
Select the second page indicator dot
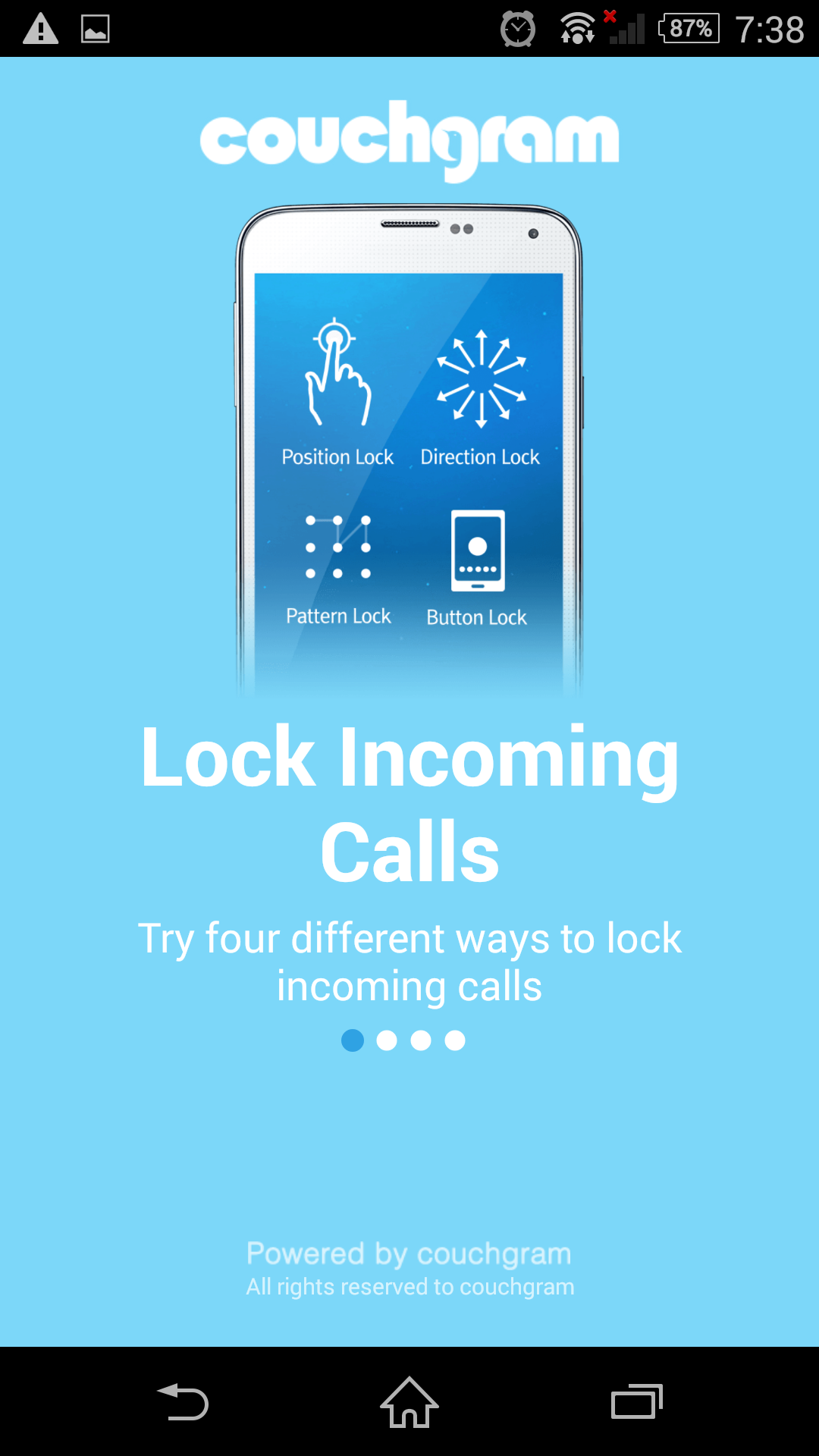tap(387, 1040)
